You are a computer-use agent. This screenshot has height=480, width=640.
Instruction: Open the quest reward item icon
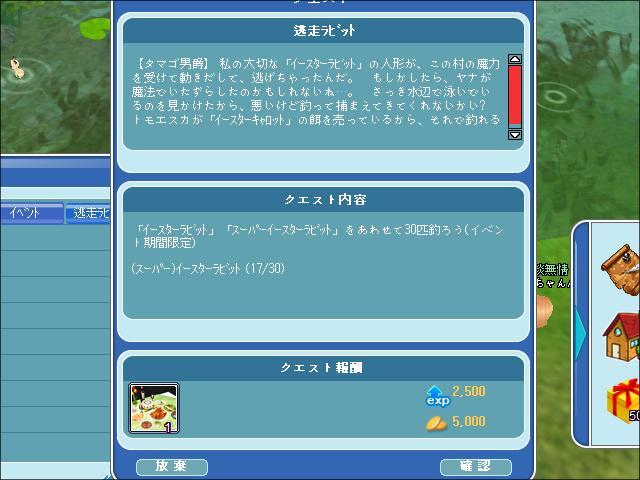tap(154, 408)
